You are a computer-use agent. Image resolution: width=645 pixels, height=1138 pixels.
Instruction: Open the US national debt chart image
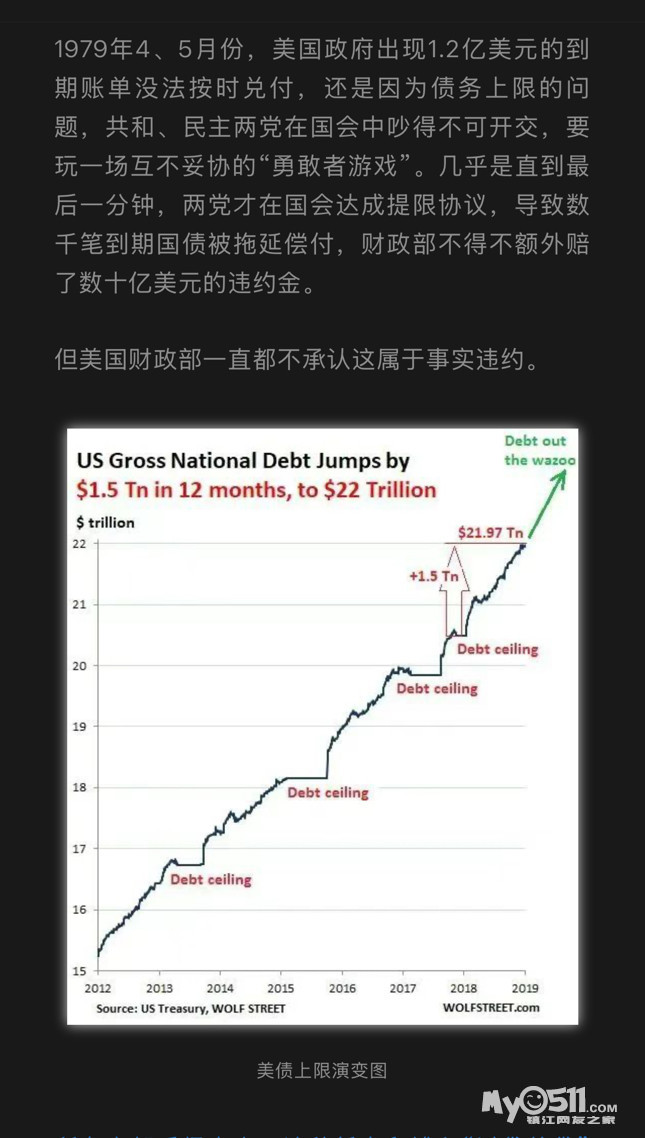(x=322, y=726)
